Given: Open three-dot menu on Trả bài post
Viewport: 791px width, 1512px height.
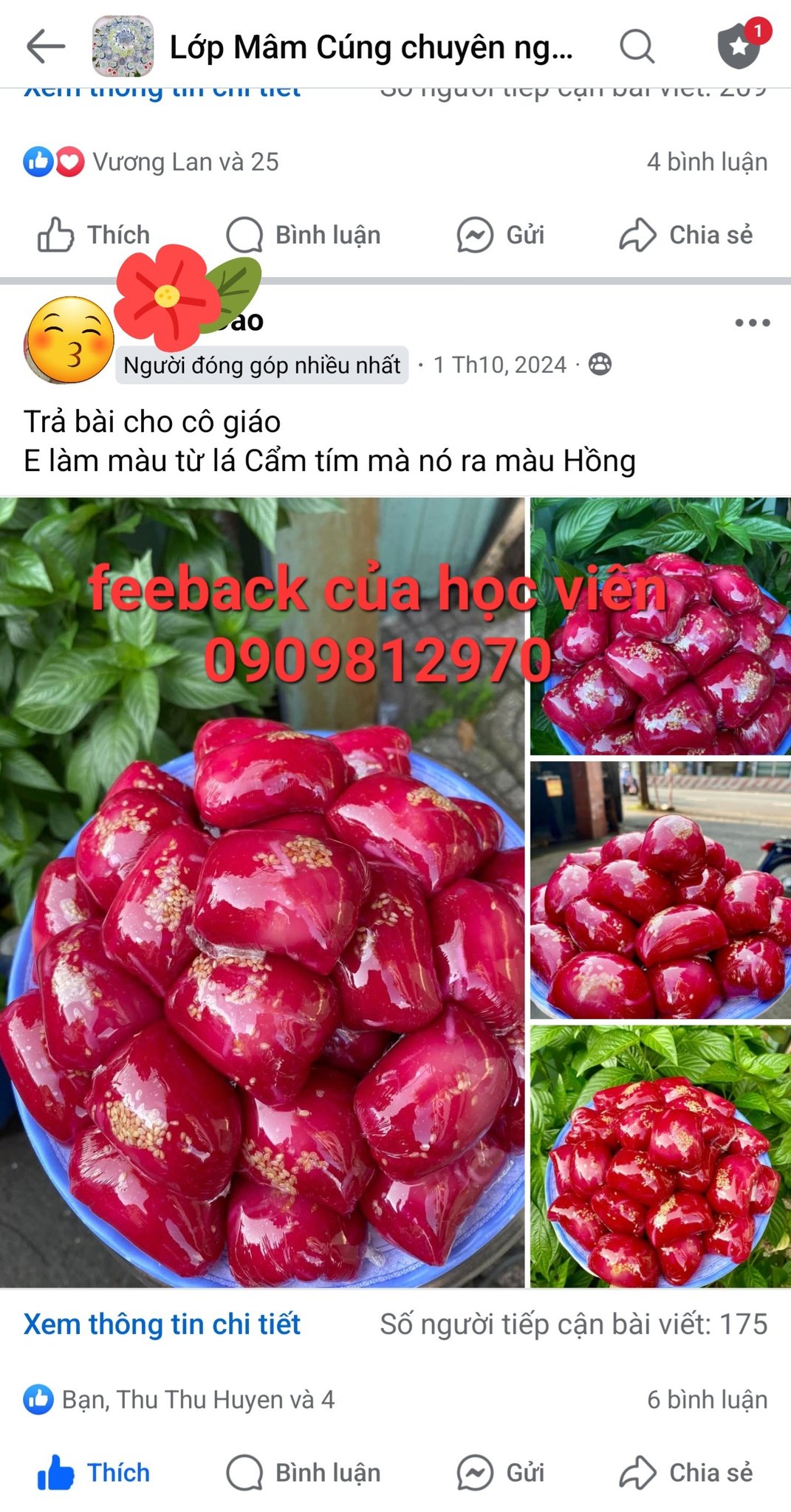Looking at the screenshot, I should click(753, 323).
